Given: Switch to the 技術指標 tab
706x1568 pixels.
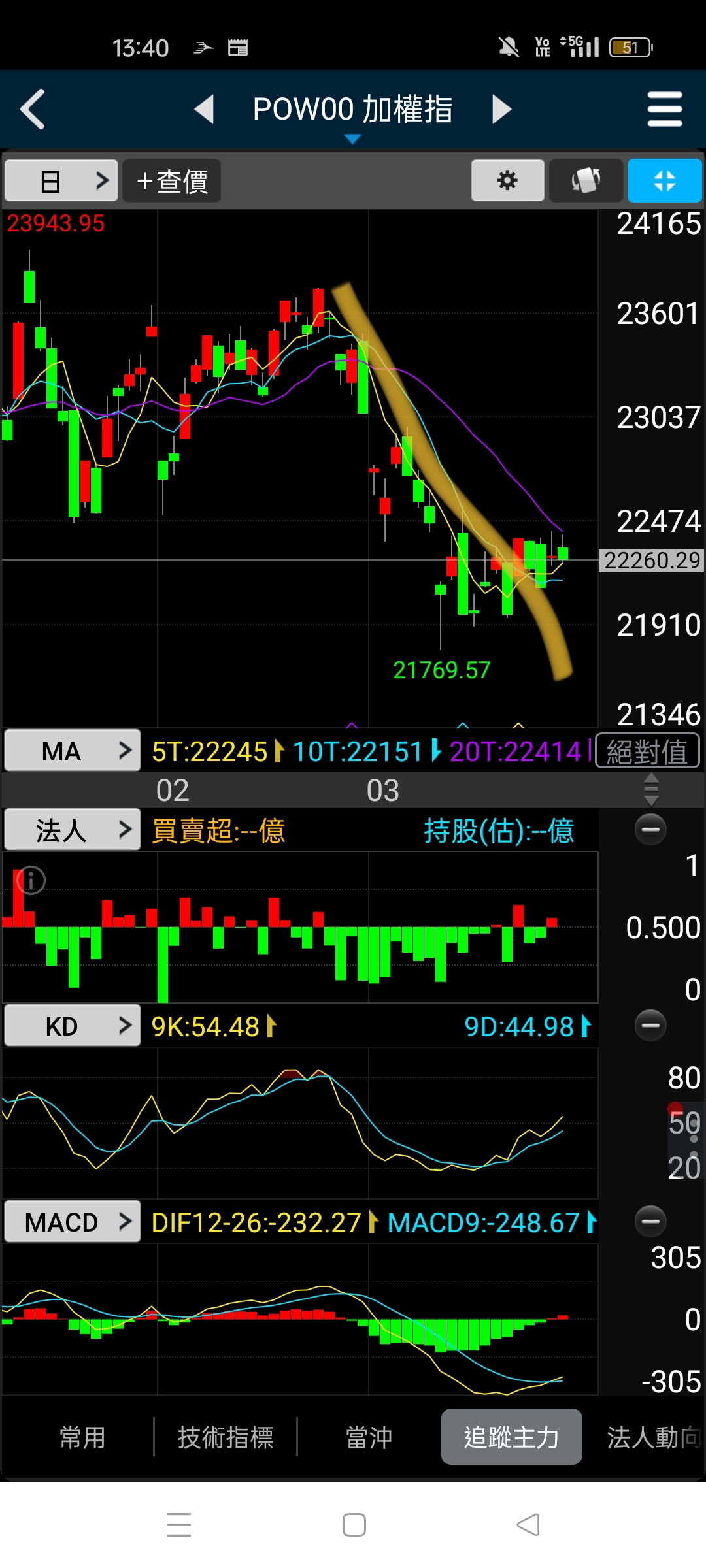Looking at the screenshot, I should 226,1437.
